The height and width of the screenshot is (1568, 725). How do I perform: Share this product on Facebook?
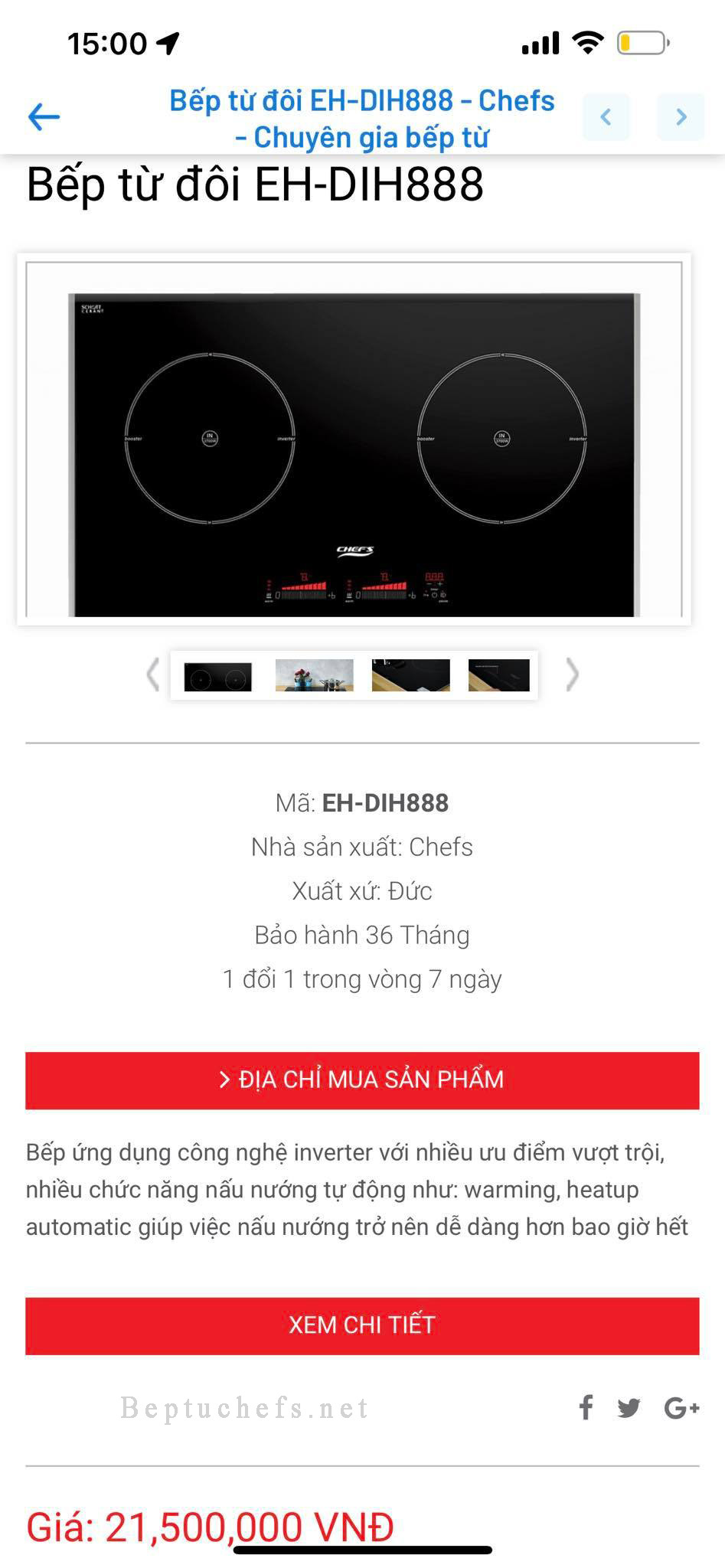pyautogui.click(x=586, y=1407)
